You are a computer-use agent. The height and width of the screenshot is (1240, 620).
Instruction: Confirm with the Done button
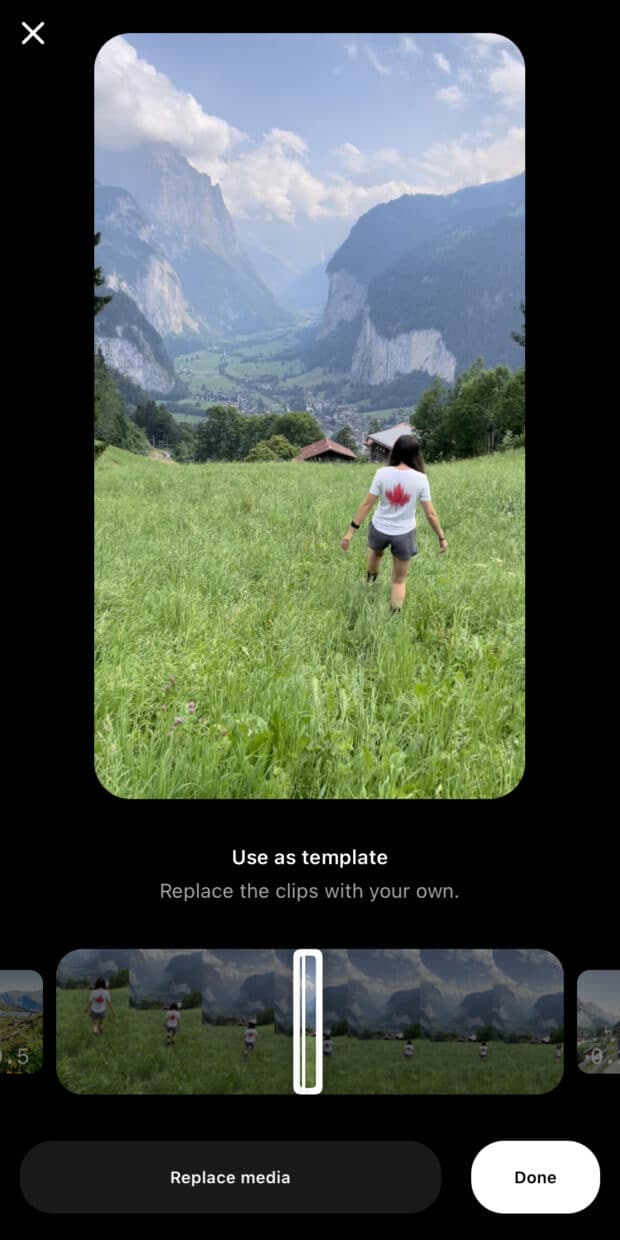(535, 1177)
